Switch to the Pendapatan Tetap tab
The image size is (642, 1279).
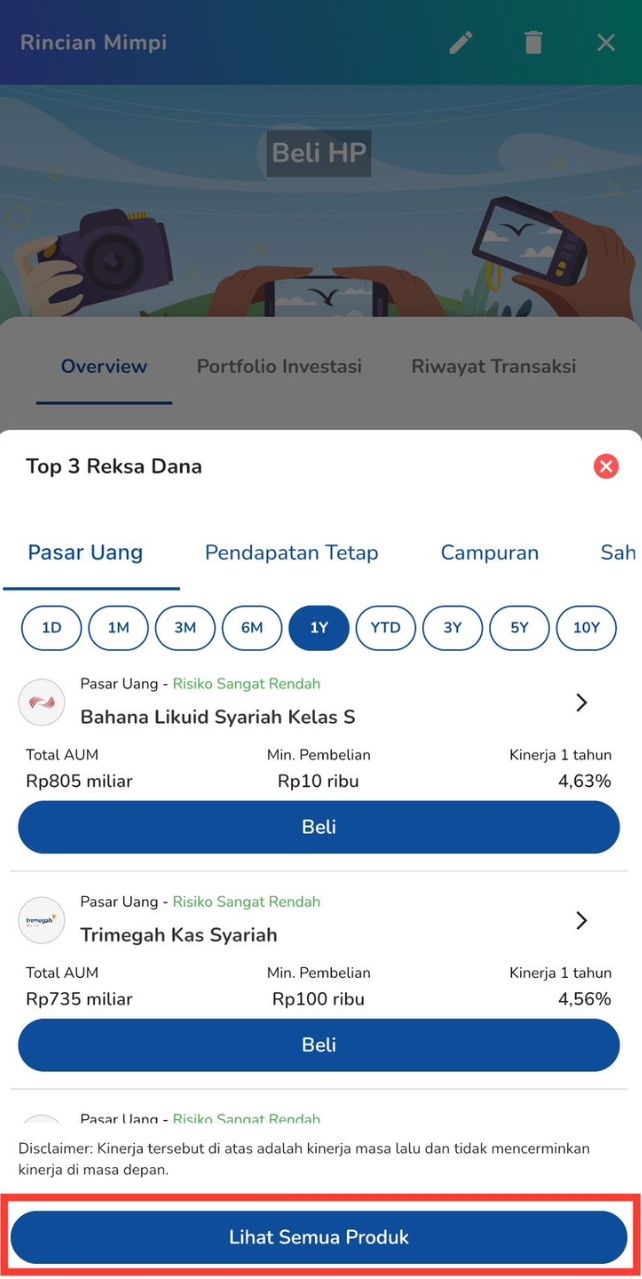pyautogui.click(x=291, y=553)
